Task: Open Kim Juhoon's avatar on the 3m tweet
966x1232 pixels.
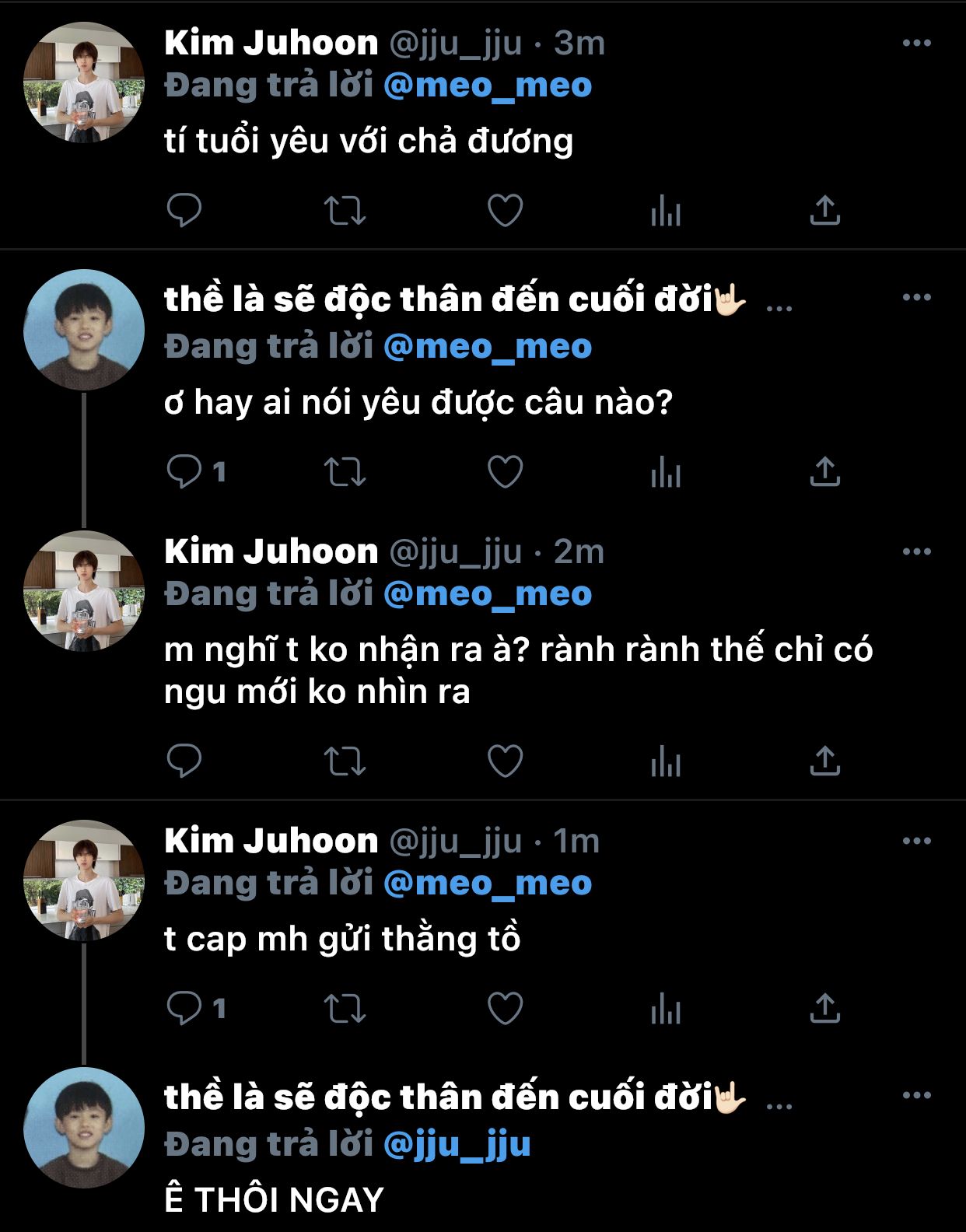Action: point(84,82)
